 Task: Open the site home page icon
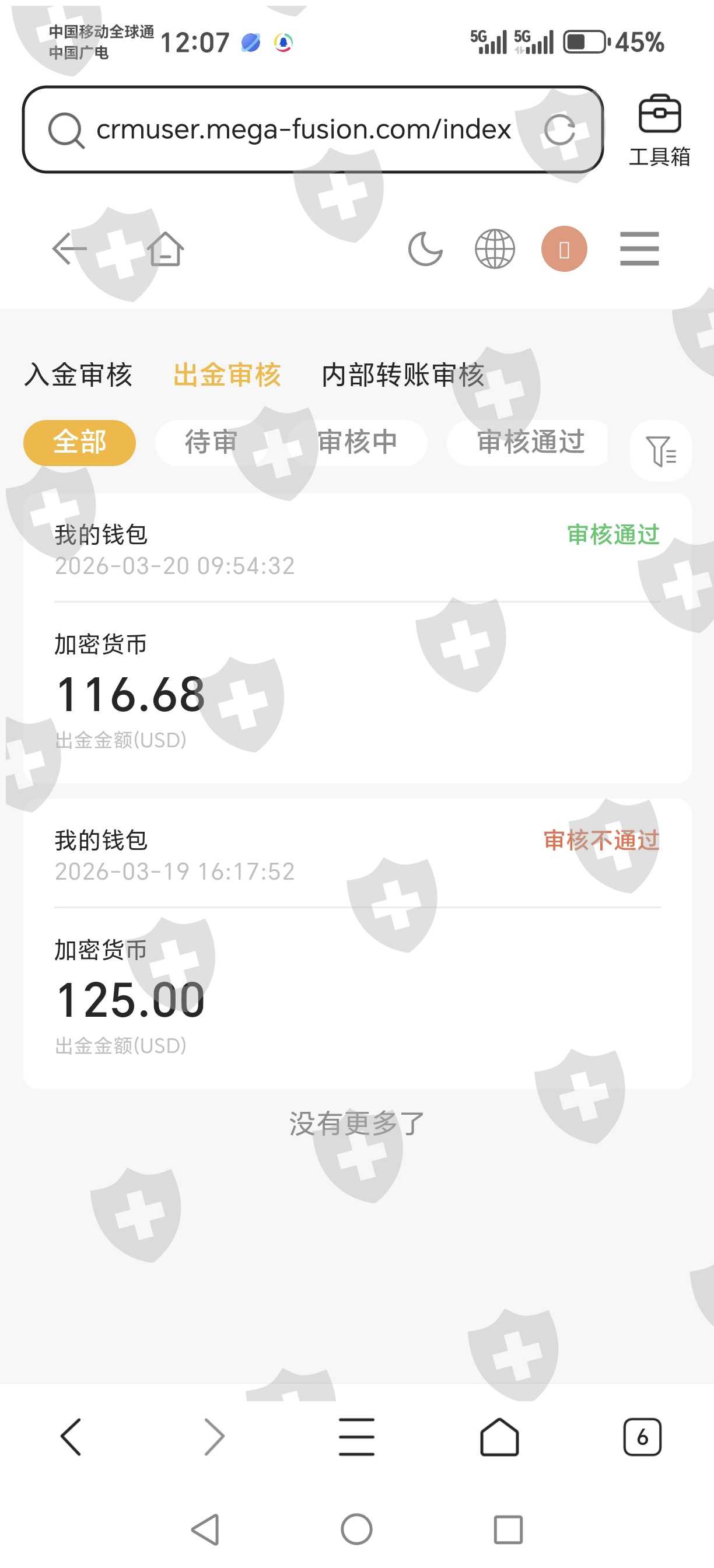click(x=166, y=249)
